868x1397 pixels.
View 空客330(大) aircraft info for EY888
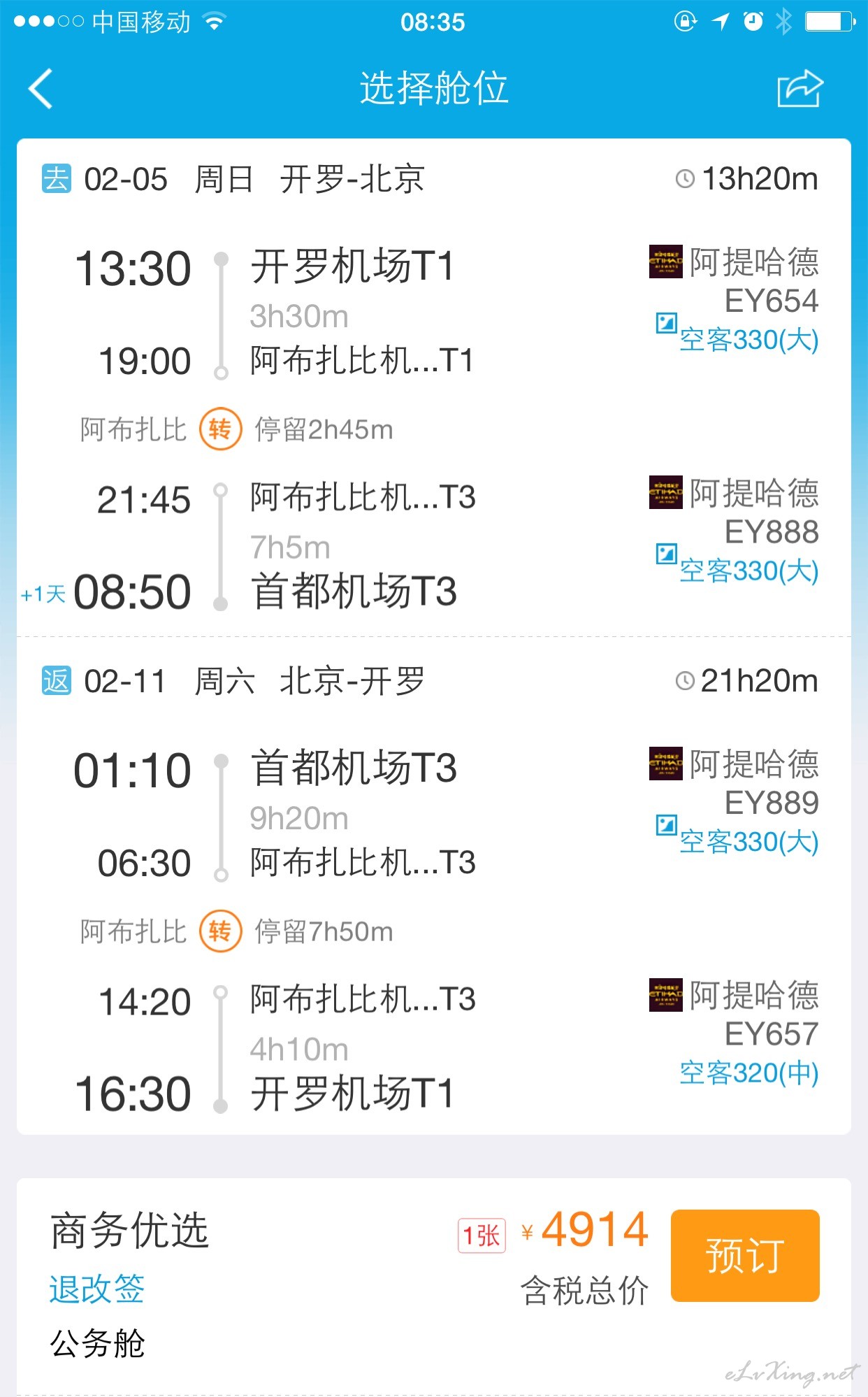[x=748, y=571]
